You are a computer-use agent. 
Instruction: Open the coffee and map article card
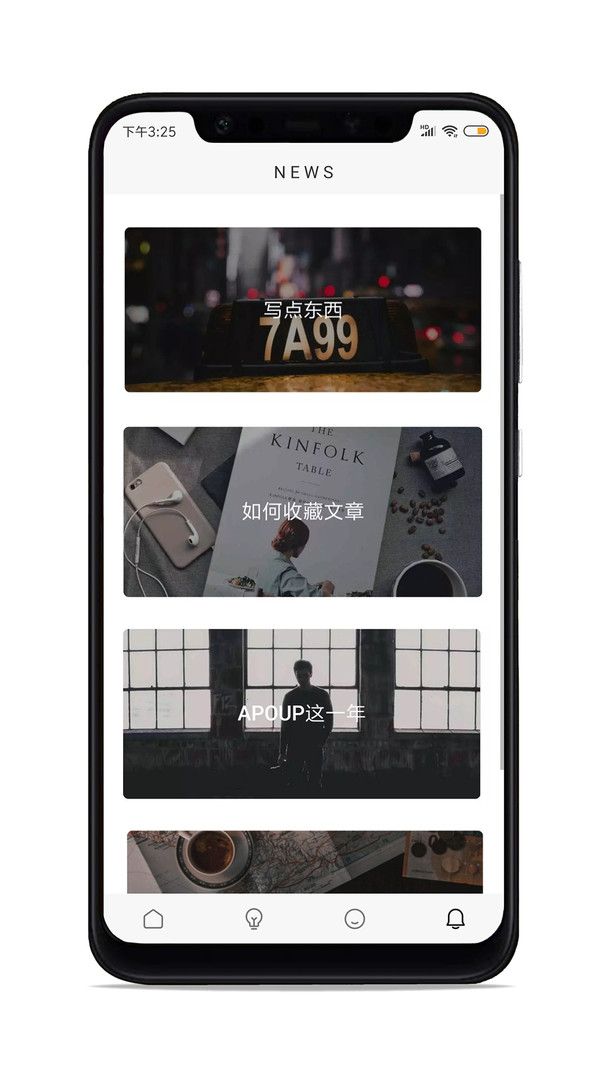click(x=304, y=861)
